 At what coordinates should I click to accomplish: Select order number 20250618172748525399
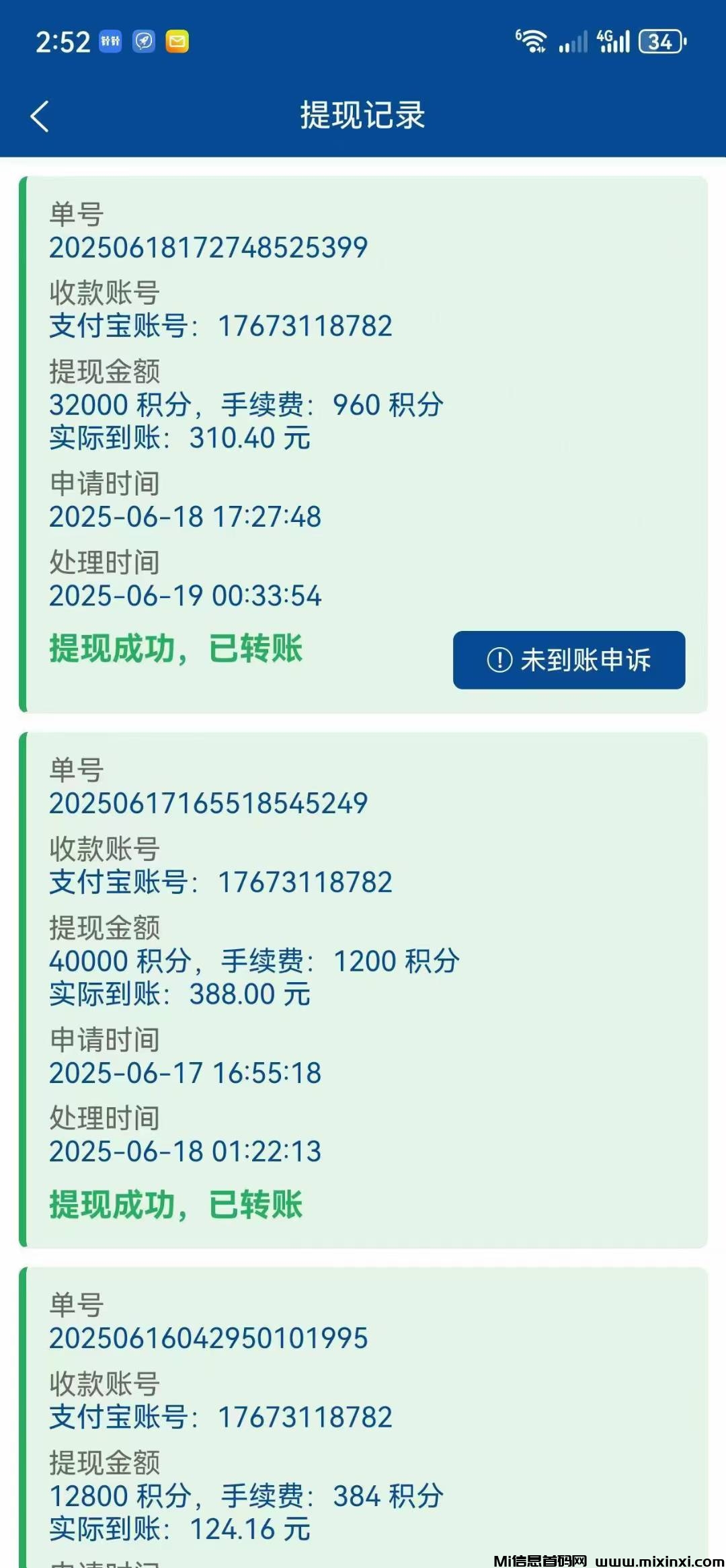point(208,248)
